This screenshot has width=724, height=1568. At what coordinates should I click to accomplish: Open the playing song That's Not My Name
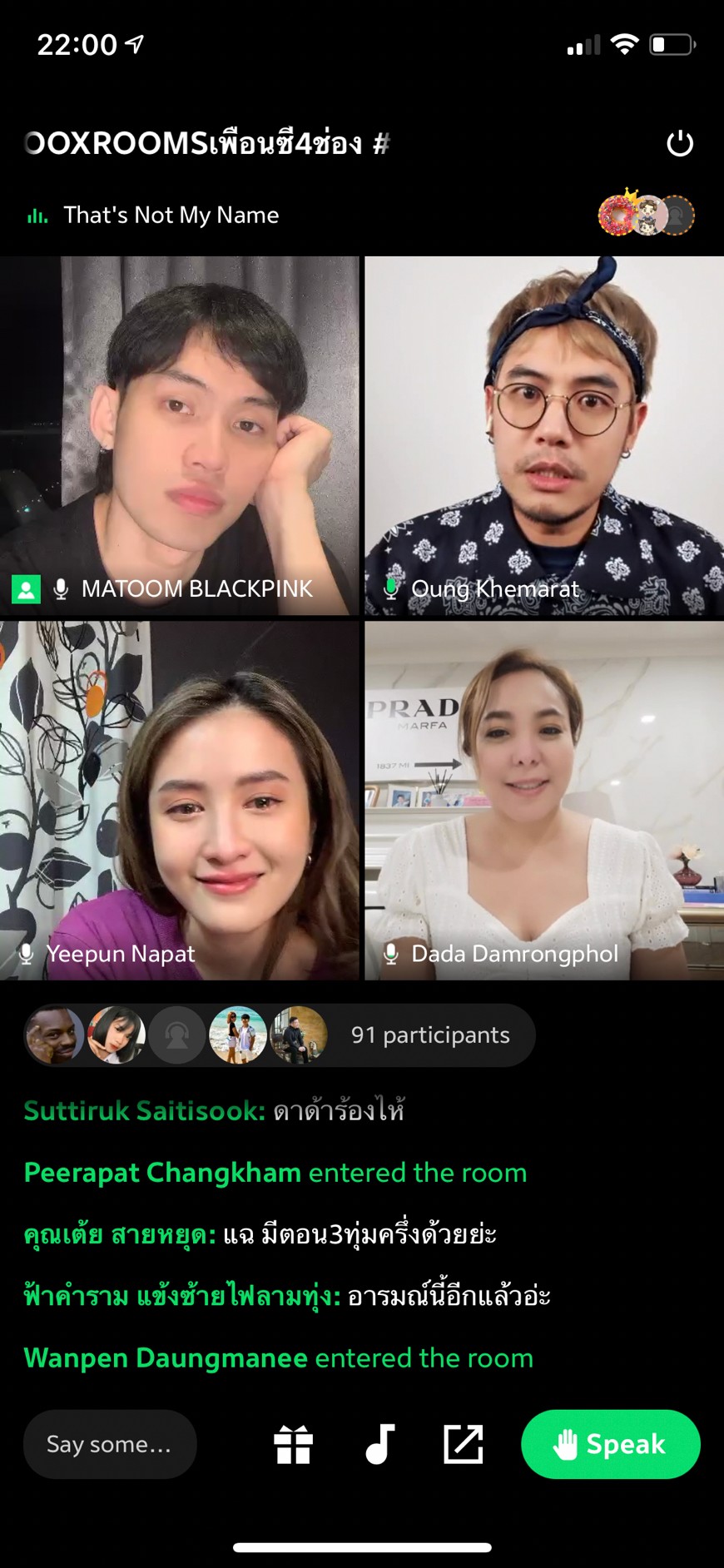pyautogui.click(x=171, y=216)
